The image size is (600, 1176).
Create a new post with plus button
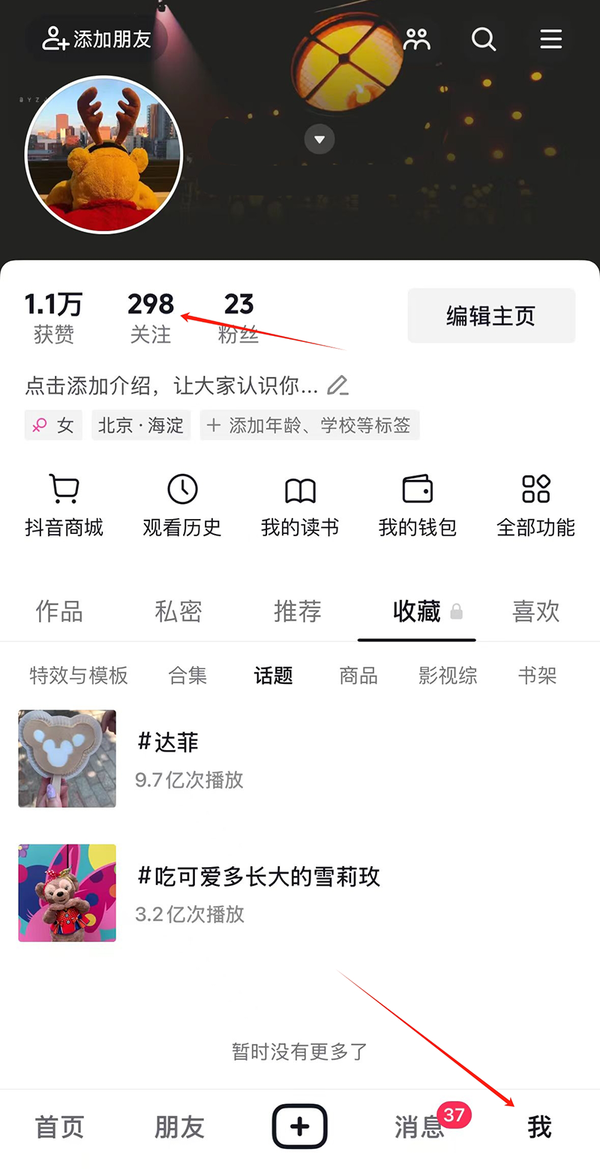(x=300, y=1127)
